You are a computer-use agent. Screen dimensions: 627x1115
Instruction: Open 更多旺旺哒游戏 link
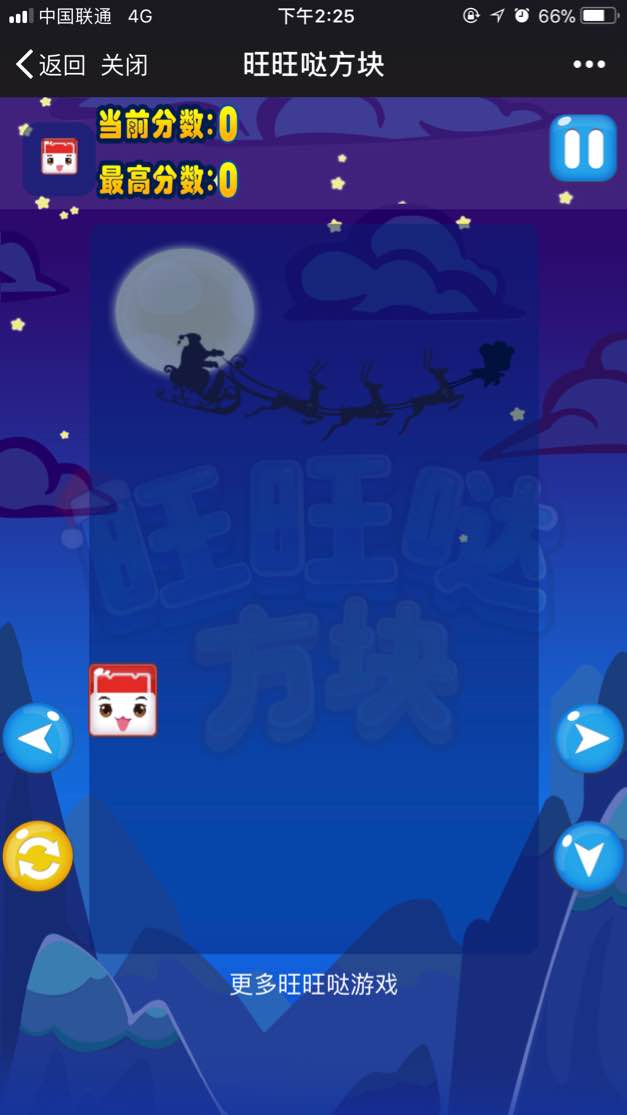tap(313, 985)
